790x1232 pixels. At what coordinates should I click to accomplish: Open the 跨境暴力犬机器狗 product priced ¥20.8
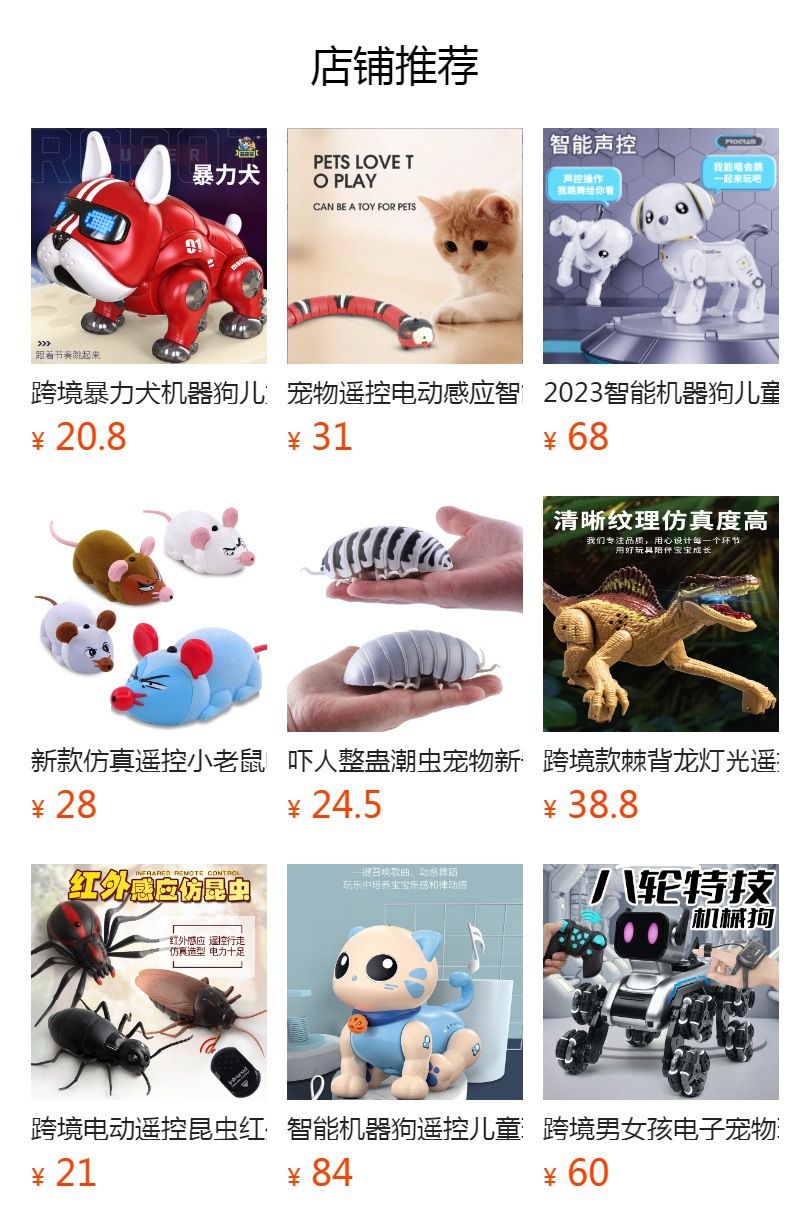[x=149, y=246]
